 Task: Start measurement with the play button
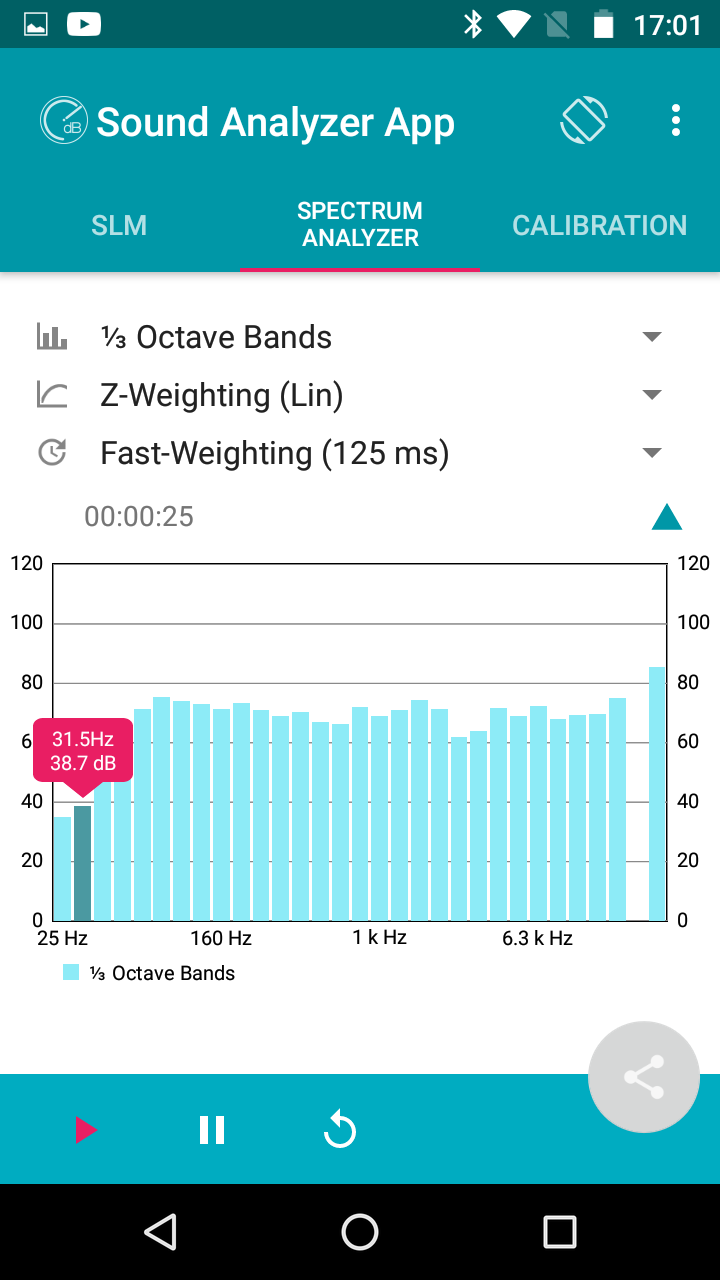pyautogui.click(x=86, y=1130)
